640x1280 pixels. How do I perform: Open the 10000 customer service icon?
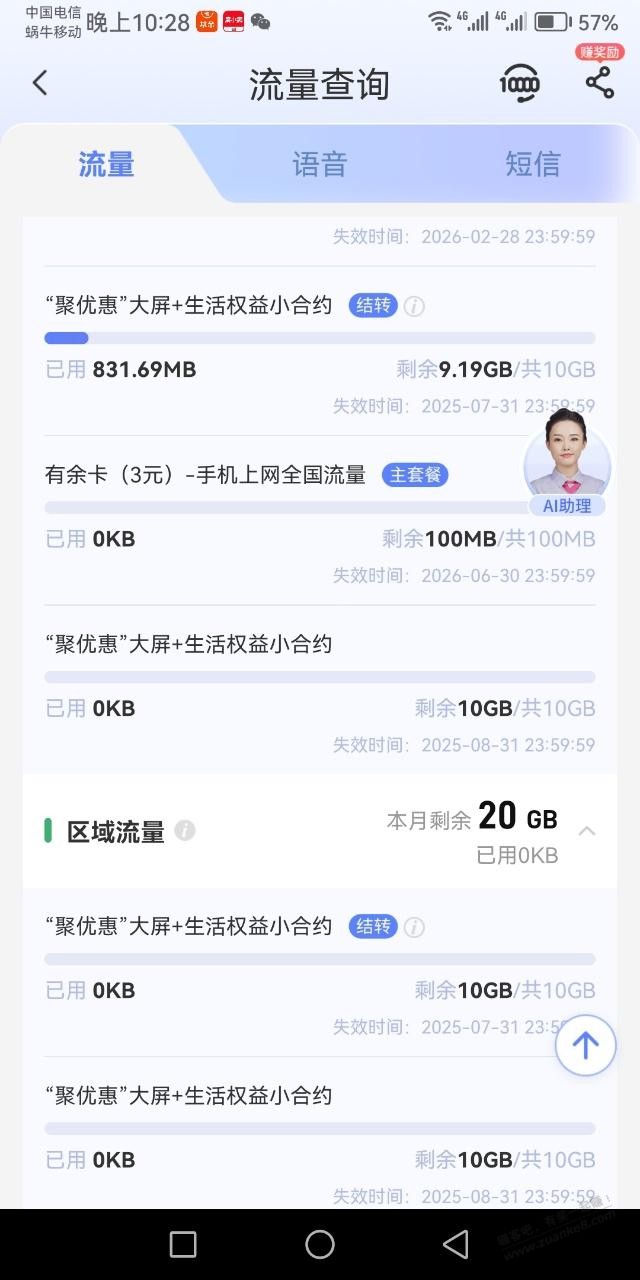[520, 84]
